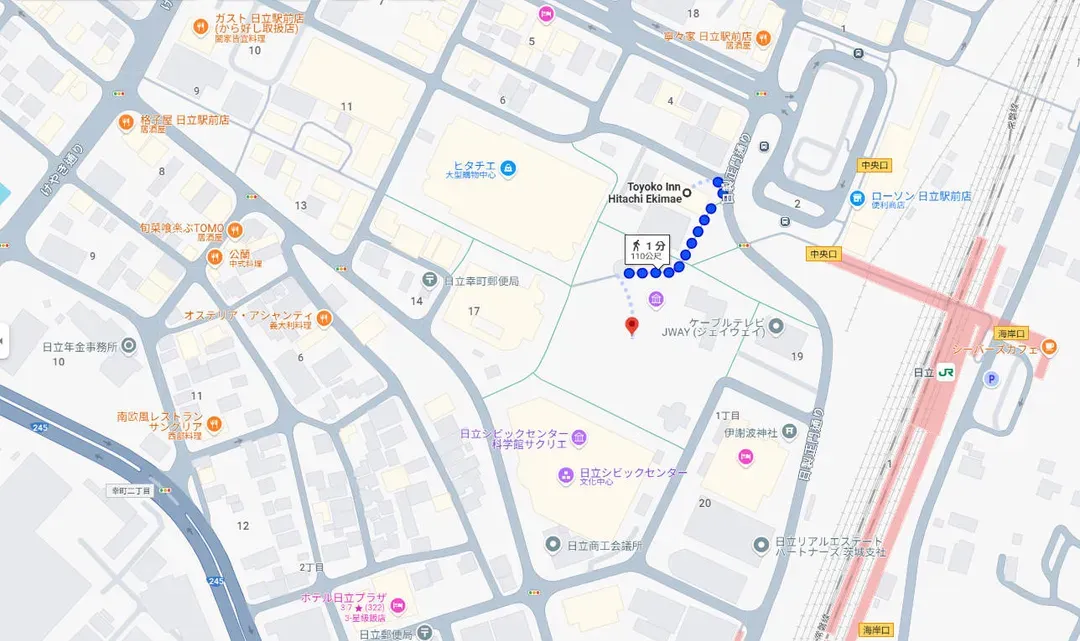Open the 伊勢波神社 shrine marker
The width and height of the screenshot is (1080, 641).
point(790,431)
